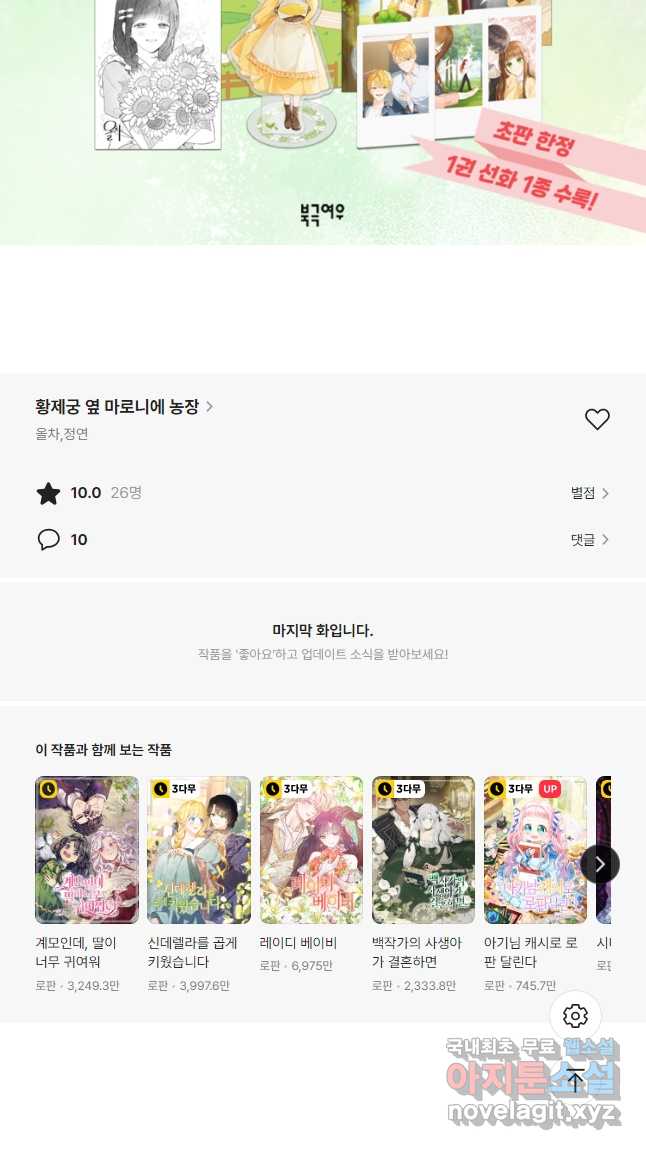This screenshot has width=646, height=1150.
Task: Like this series with the heart icon
Action: coord(597,419)
